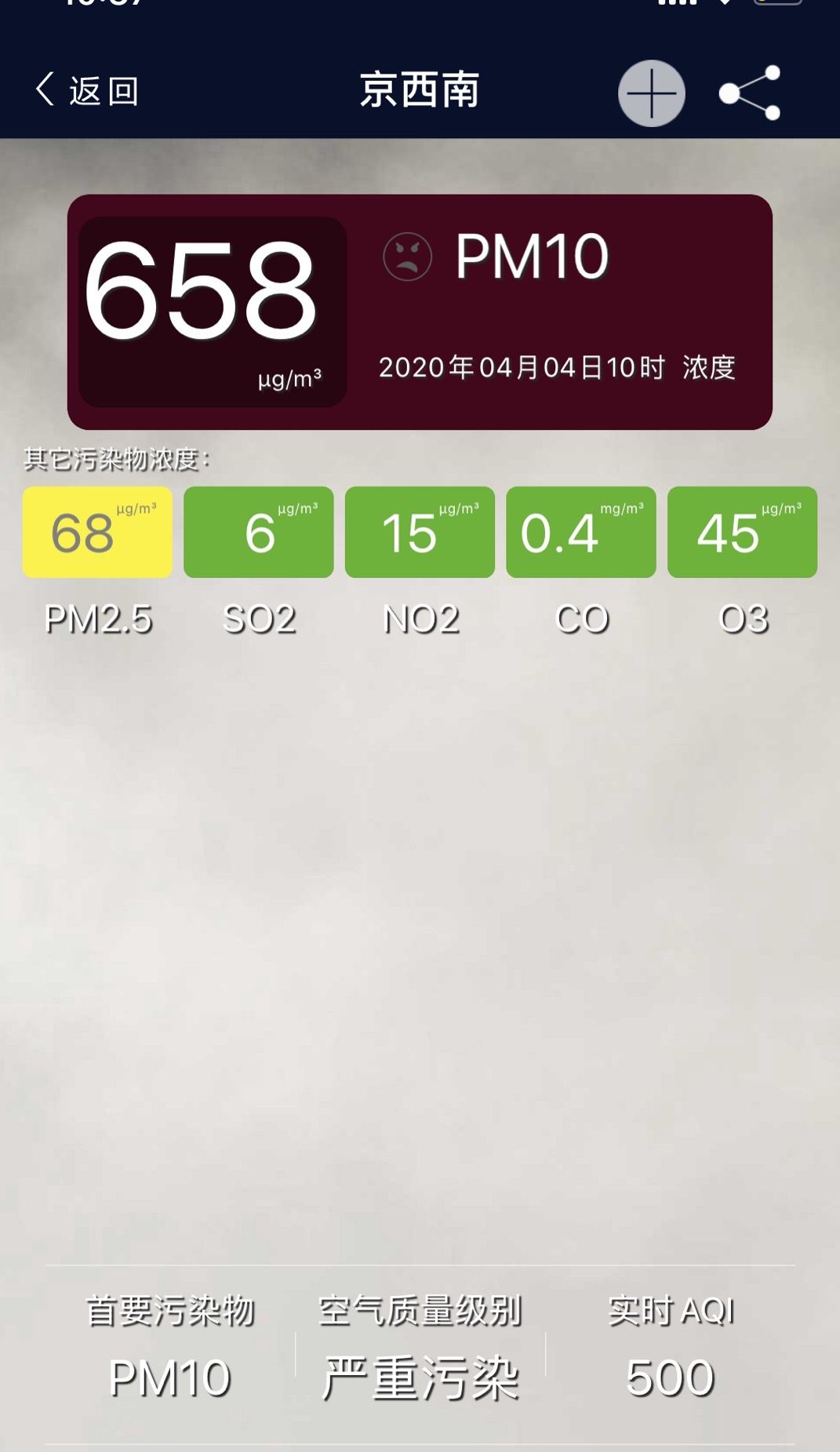The image size is (840, 1452).
Task: Select the NO2 concentration tile
Action: point(420,533)
